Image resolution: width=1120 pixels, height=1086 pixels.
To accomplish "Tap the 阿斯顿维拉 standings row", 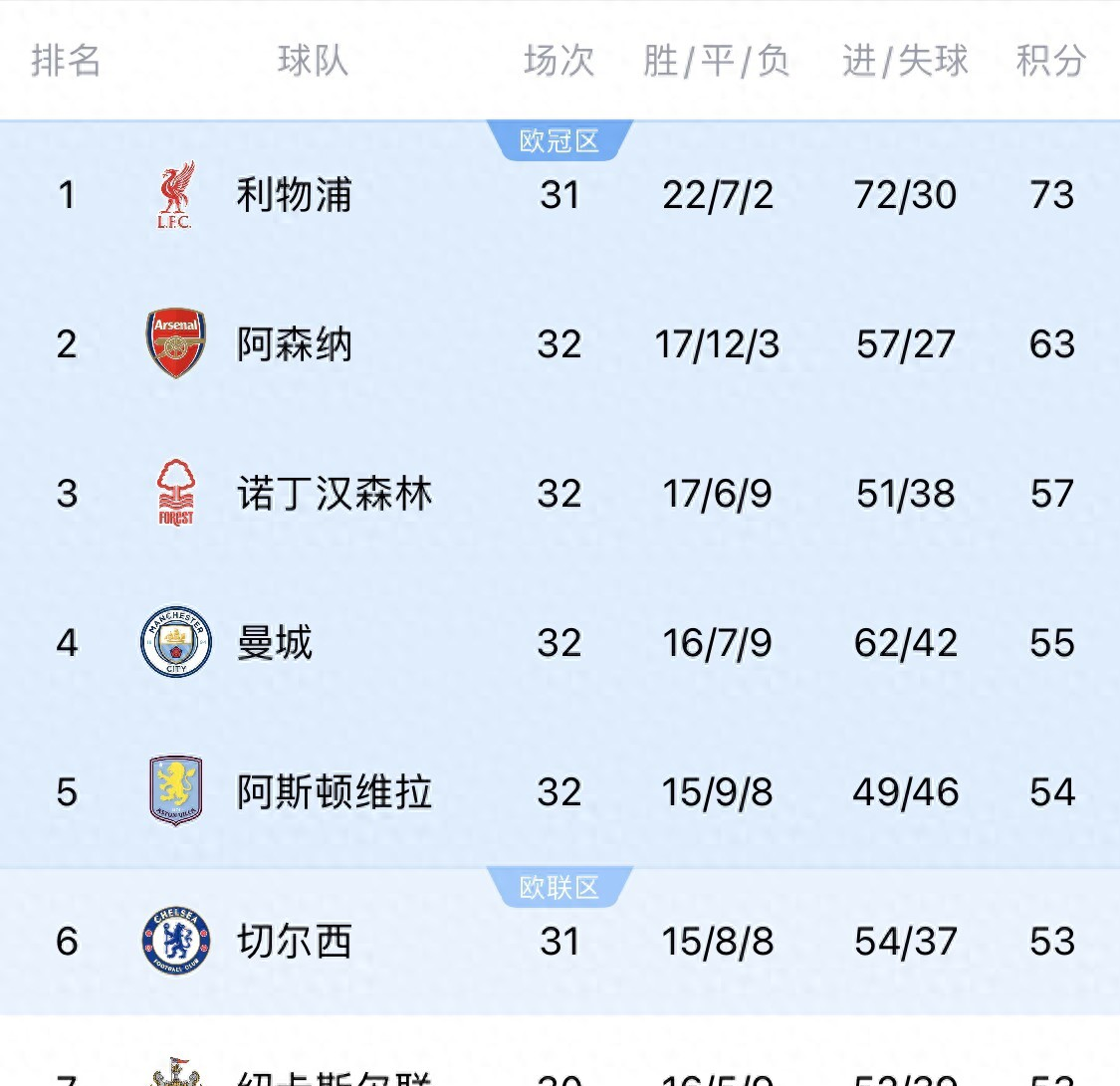I will pyautogui.click(x=334, y=792).
